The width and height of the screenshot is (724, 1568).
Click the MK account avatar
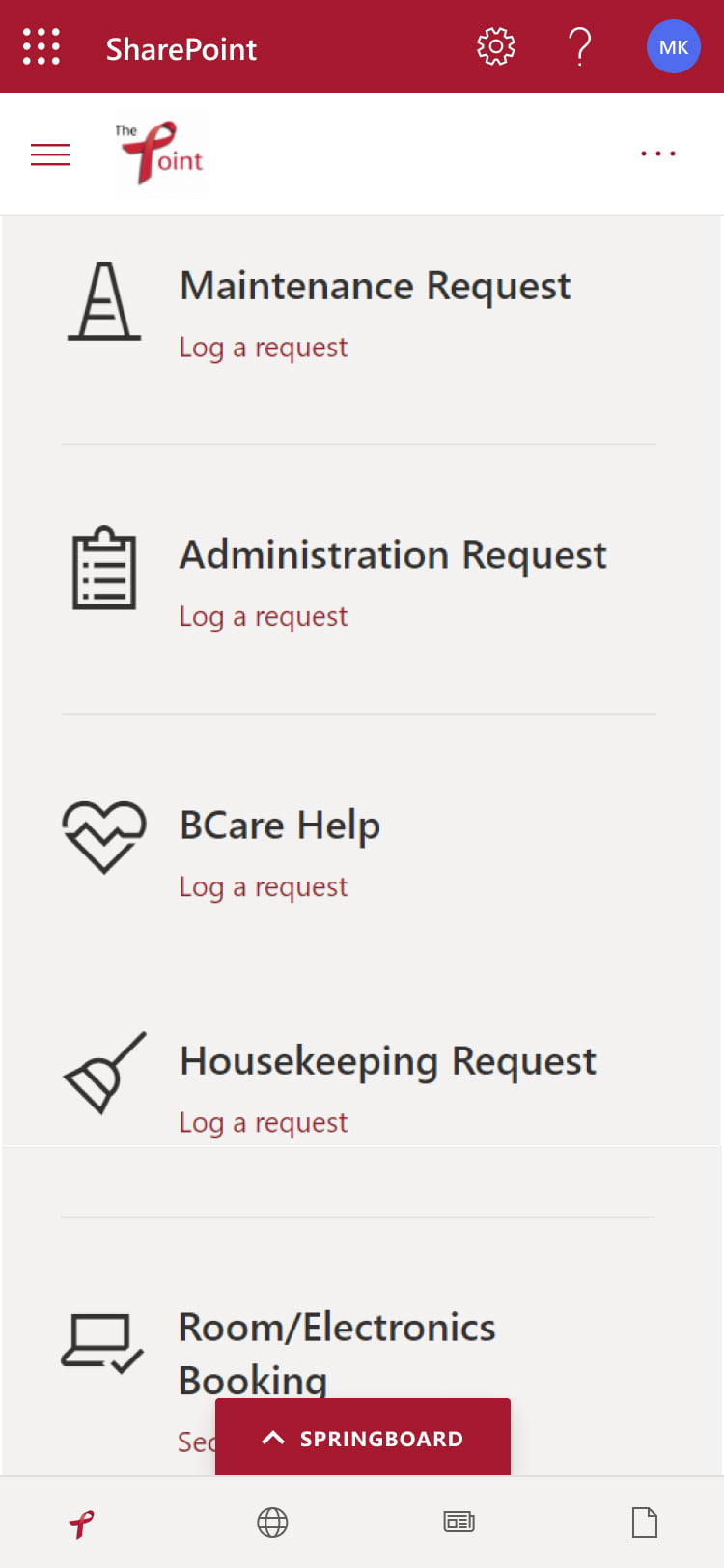click(673, 45)
